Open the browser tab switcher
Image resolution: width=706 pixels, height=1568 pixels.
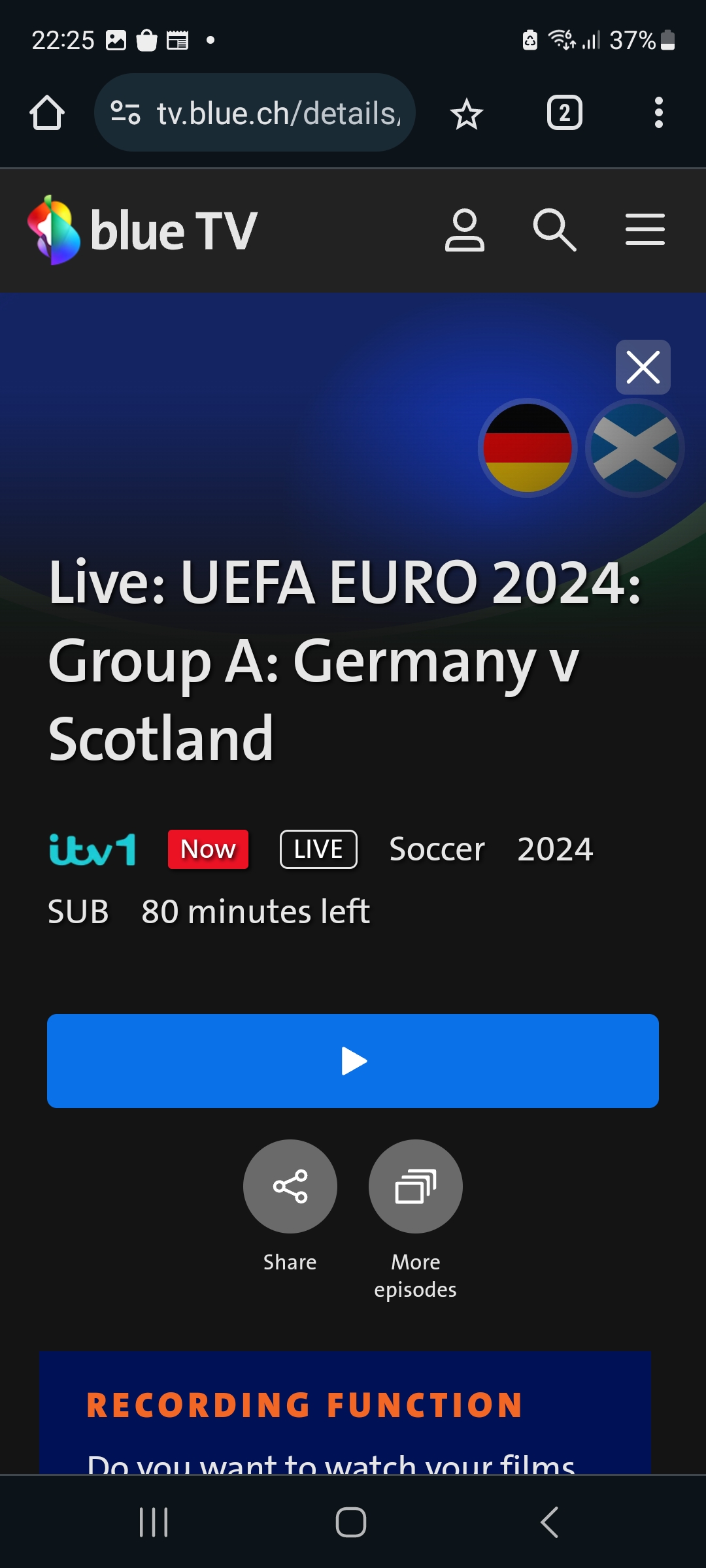[564, 113]
